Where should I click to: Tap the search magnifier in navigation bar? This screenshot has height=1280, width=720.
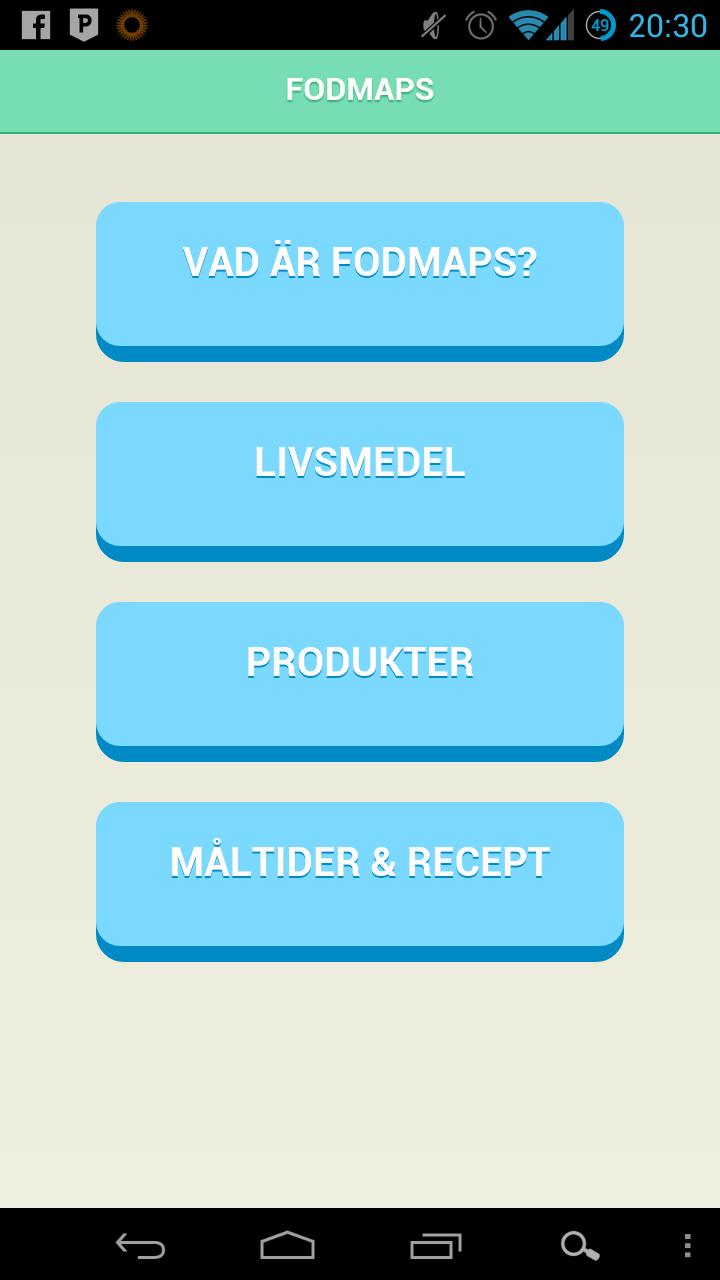[580, 1245]
